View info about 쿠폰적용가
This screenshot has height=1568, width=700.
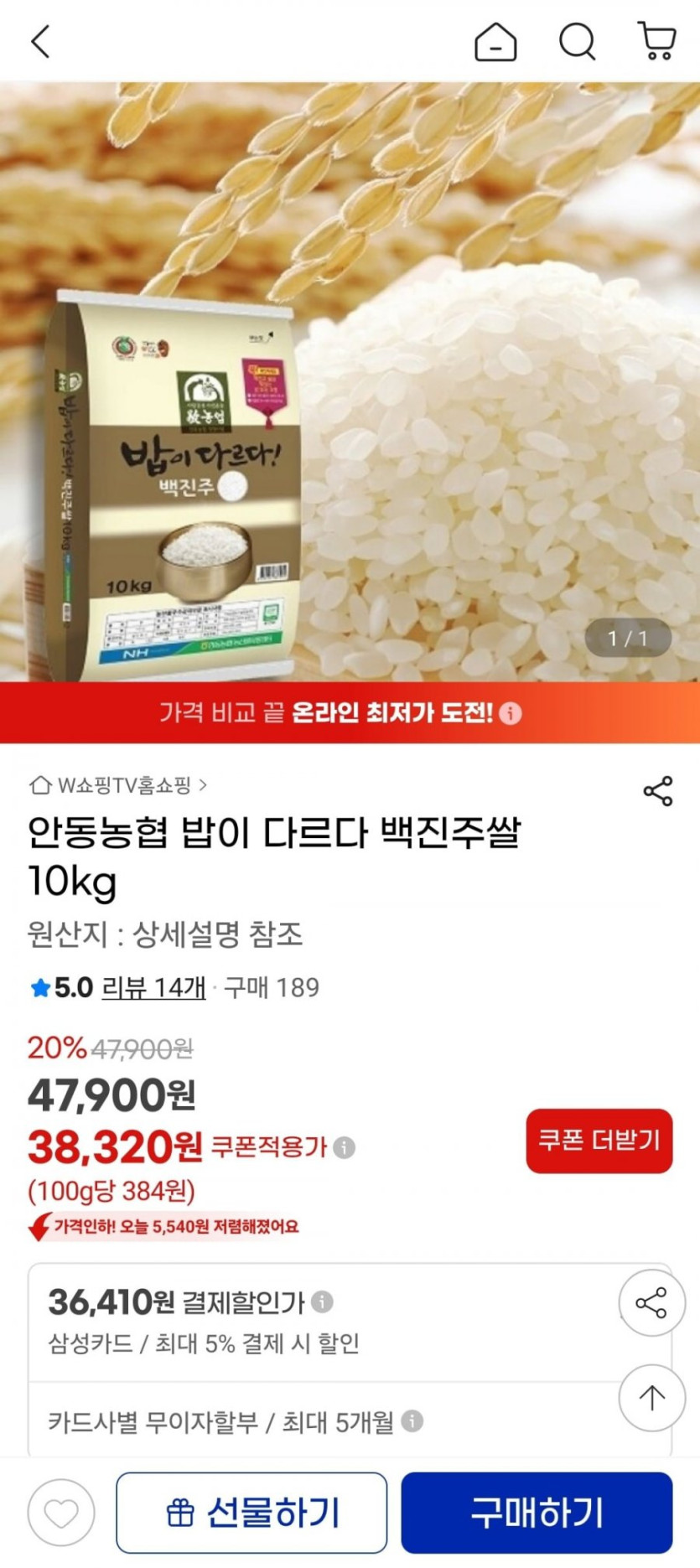click(x=345, y=1146)
